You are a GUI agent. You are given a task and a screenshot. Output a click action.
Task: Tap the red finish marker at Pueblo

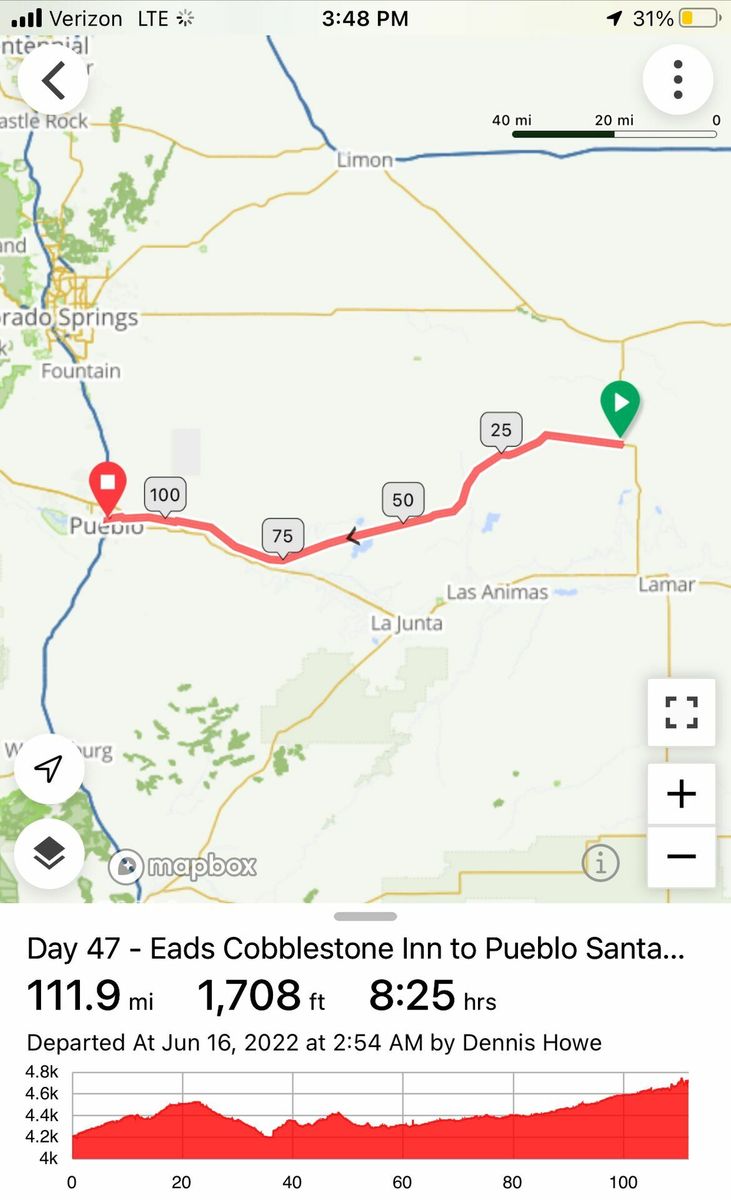[x=107, y=487]
